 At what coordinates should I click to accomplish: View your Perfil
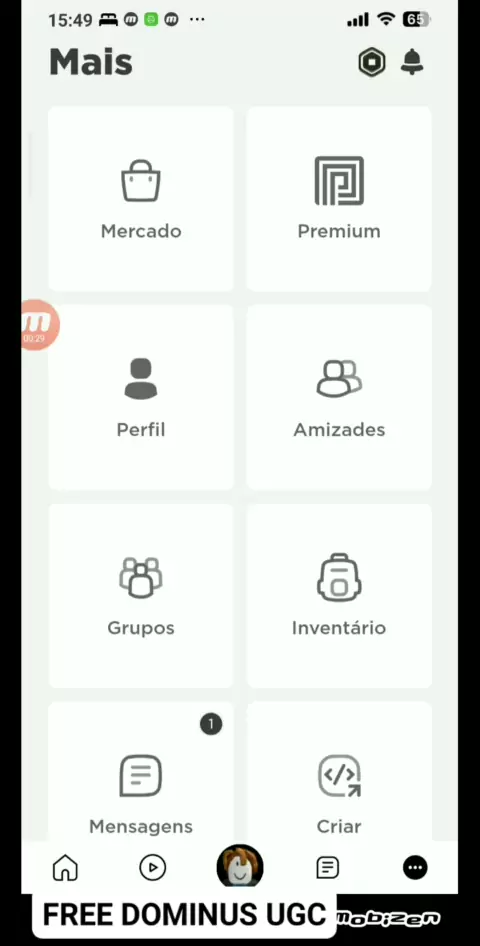pos(141,397)
